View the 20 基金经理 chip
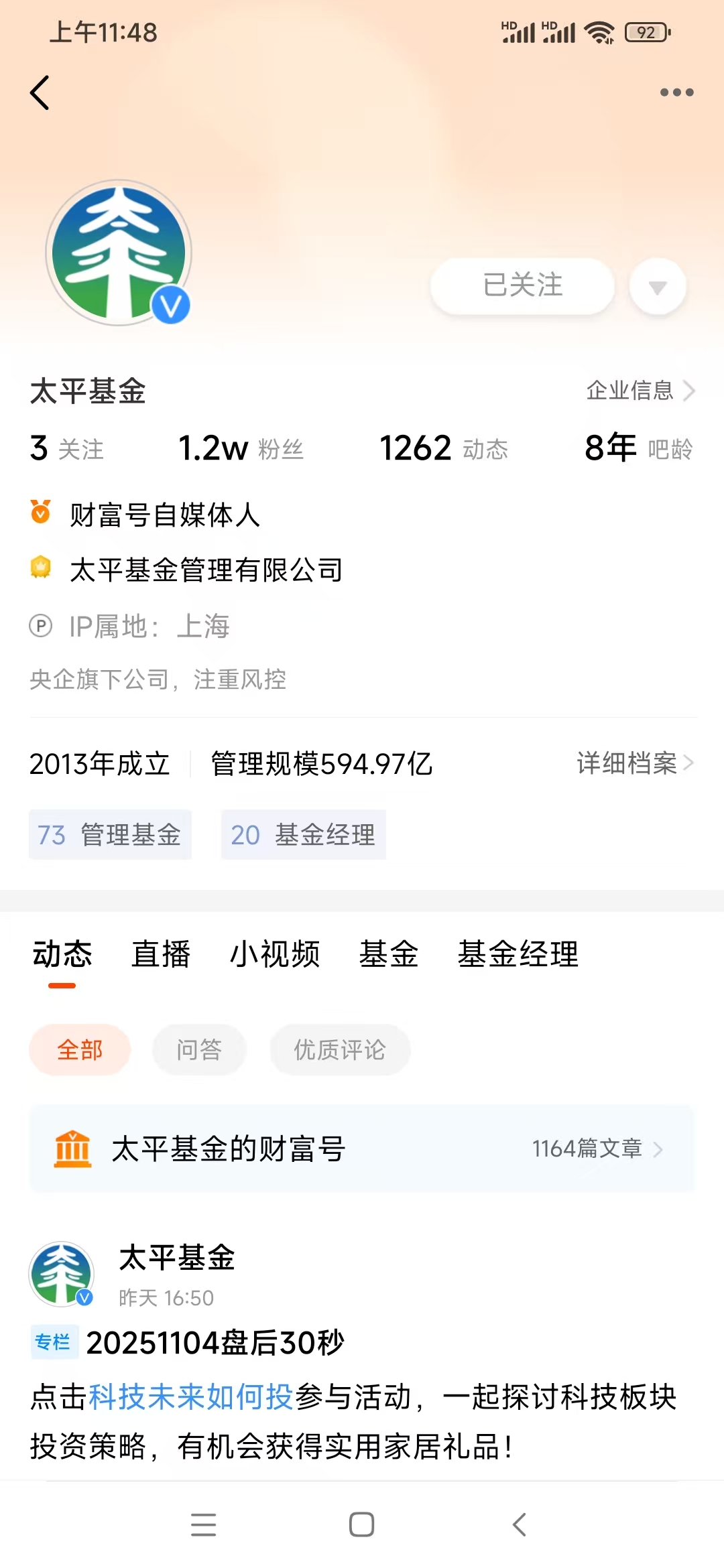 [303, 835]
